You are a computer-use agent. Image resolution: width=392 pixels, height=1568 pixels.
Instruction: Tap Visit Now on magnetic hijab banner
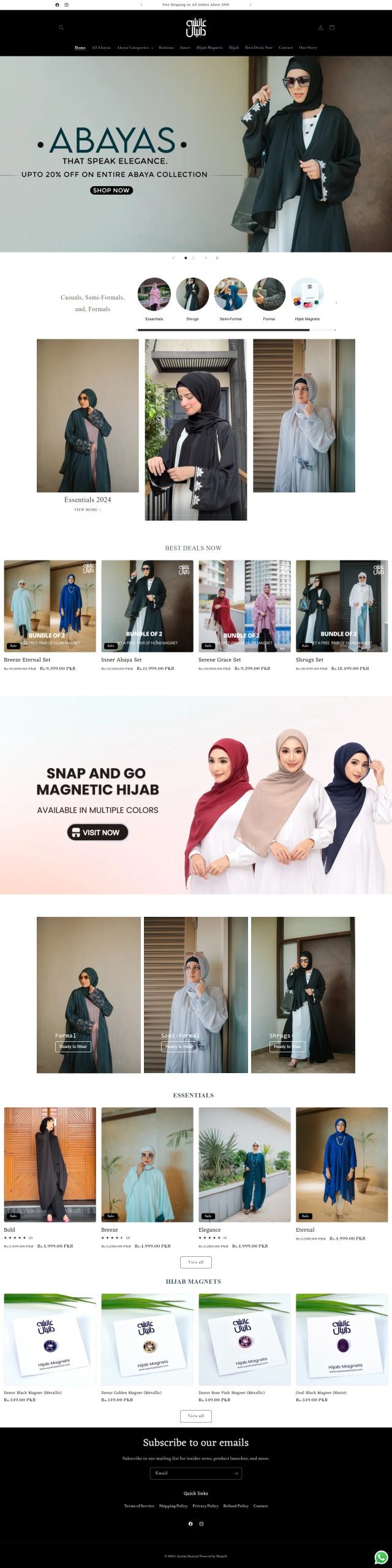click(97, 832)
